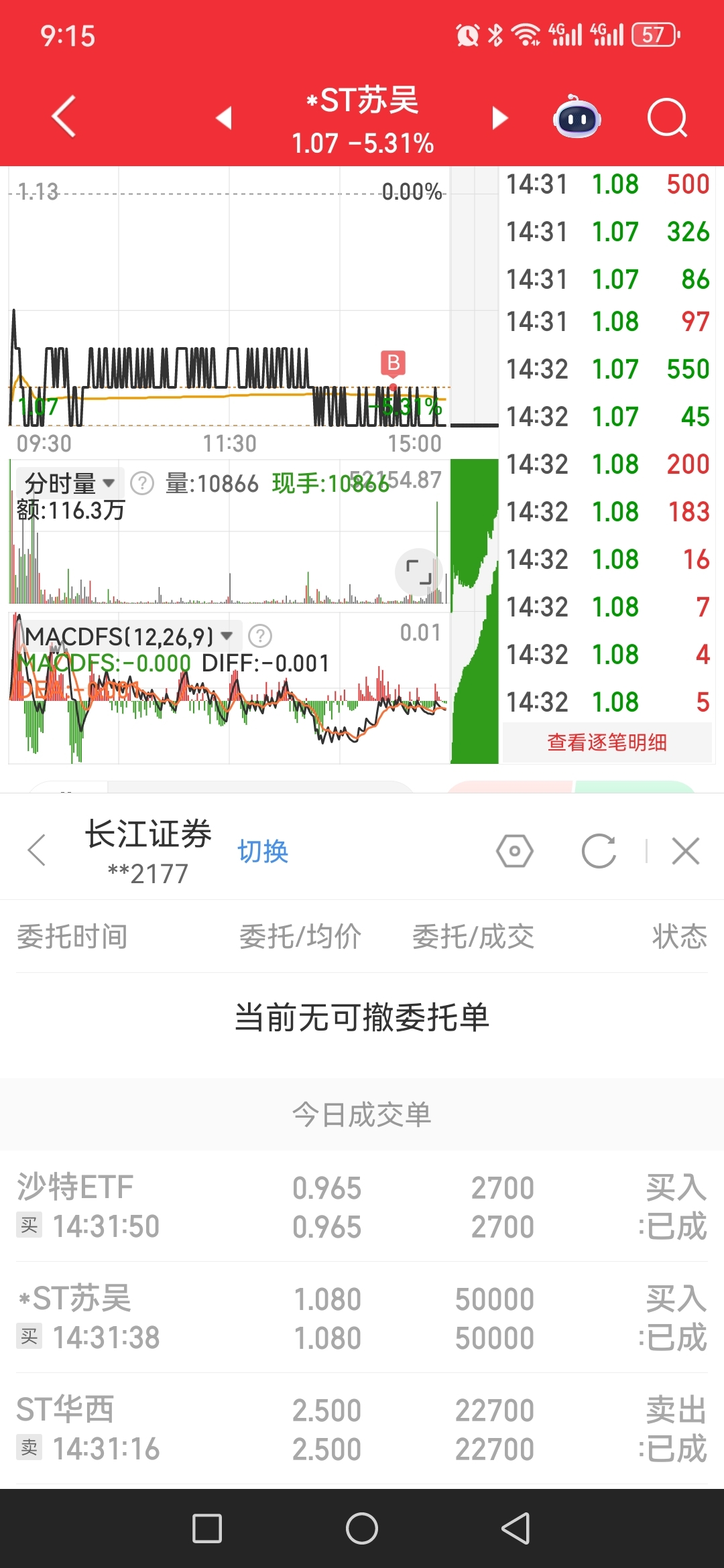Open the 分时量 indicator dropdown
724x1568 pixels.
point(69,482)
